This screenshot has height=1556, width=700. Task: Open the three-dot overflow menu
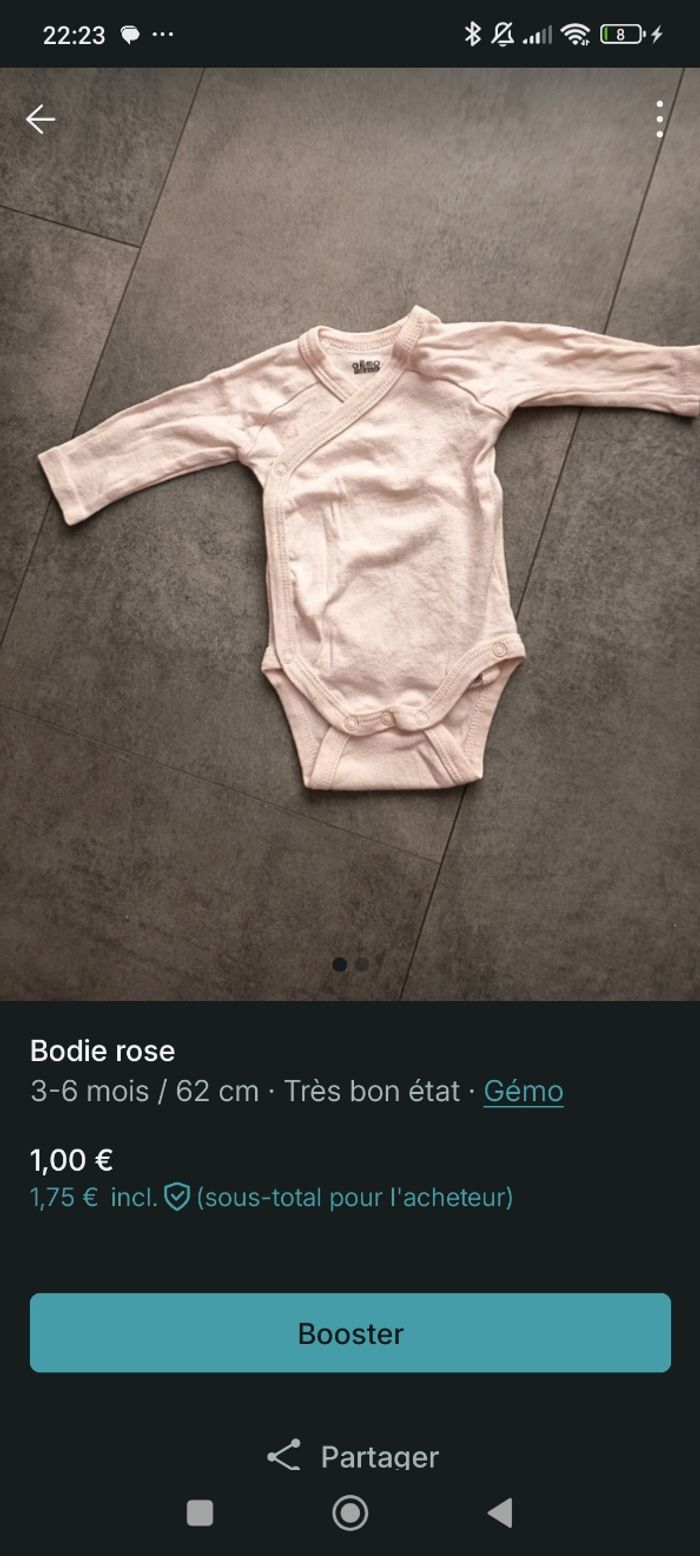659,119
